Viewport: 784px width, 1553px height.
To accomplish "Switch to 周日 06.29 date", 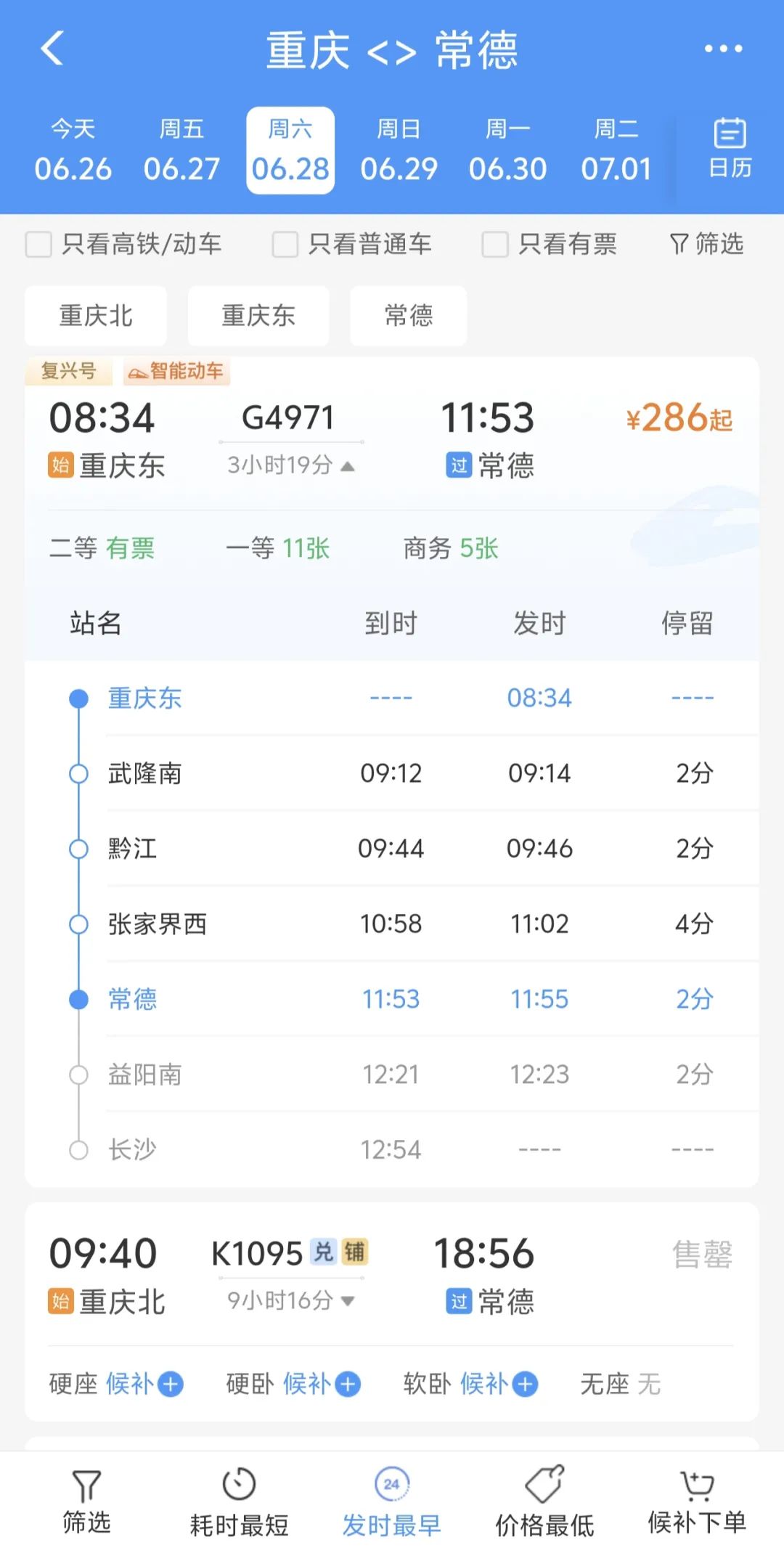I will 399,150.
